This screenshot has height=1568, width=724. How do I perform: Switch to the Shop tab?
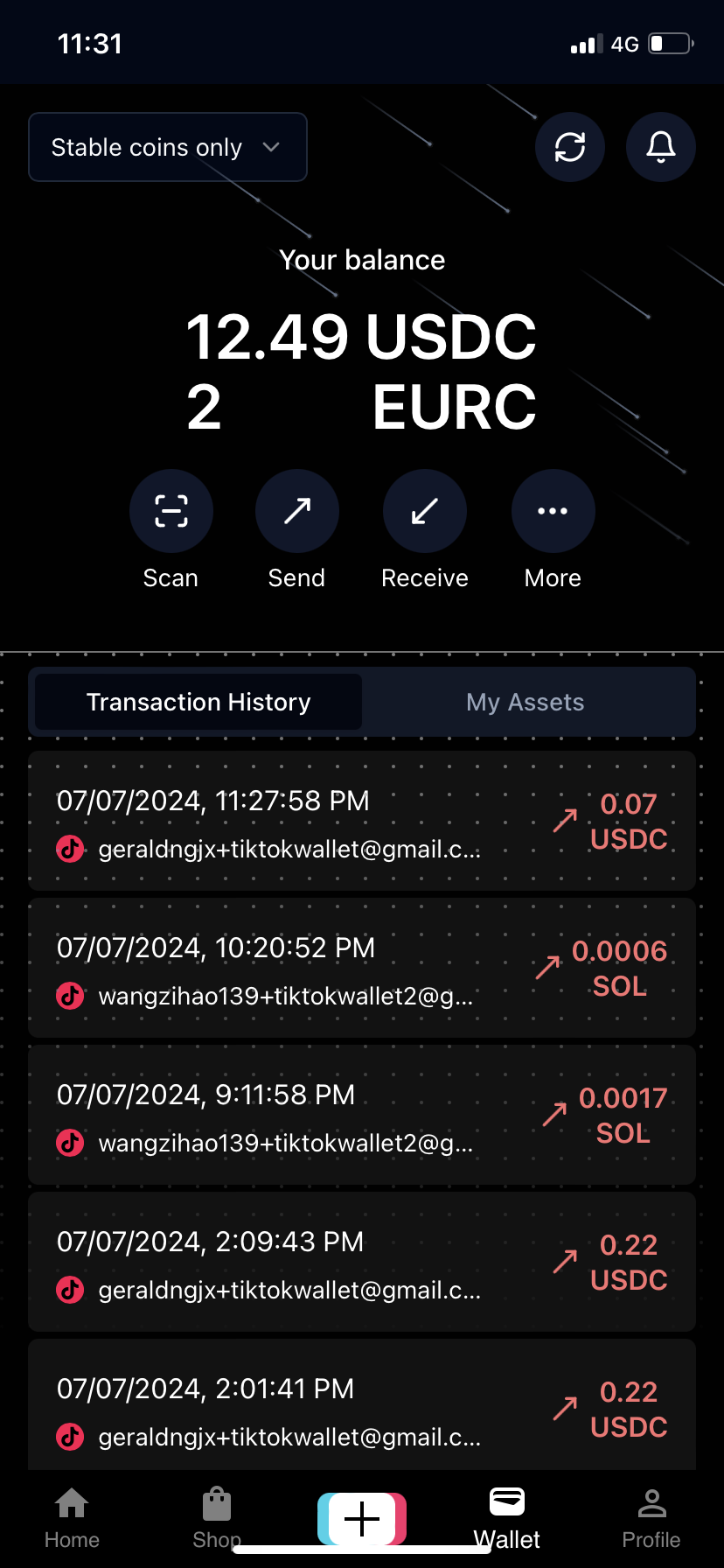(x=216, y=1517)
